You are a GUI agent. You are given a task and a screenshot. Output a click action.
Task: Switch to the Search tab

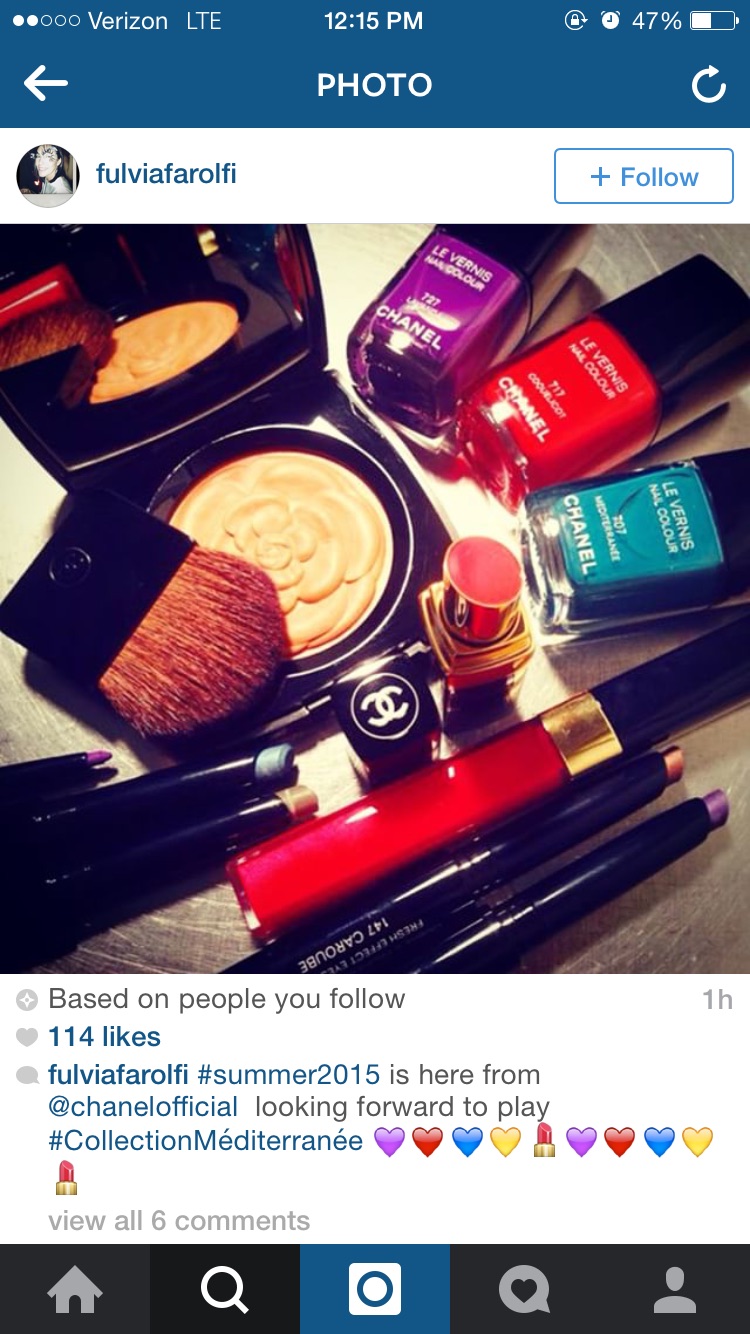click(225, 1289)
